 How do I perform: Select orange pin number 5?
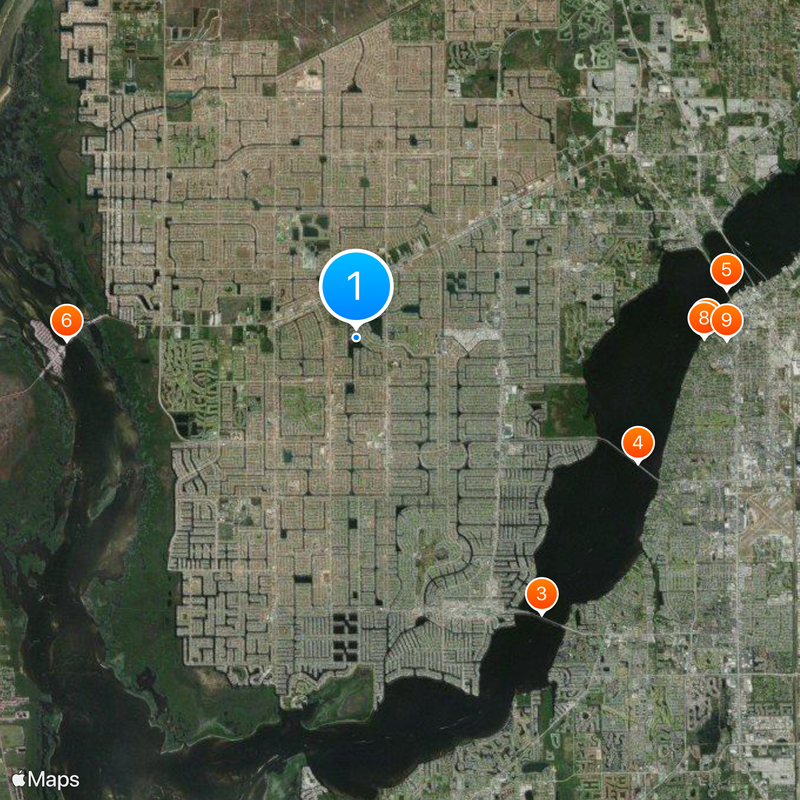(726, 270)
